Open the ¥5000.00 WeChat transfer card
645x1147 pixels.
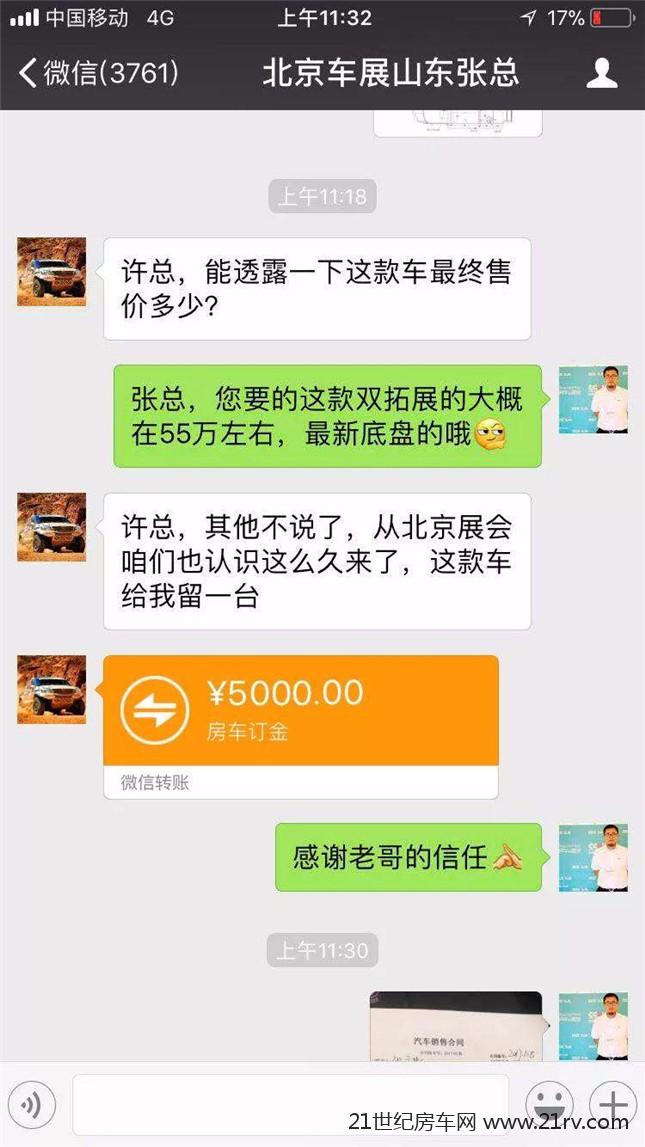pos(300,711)
